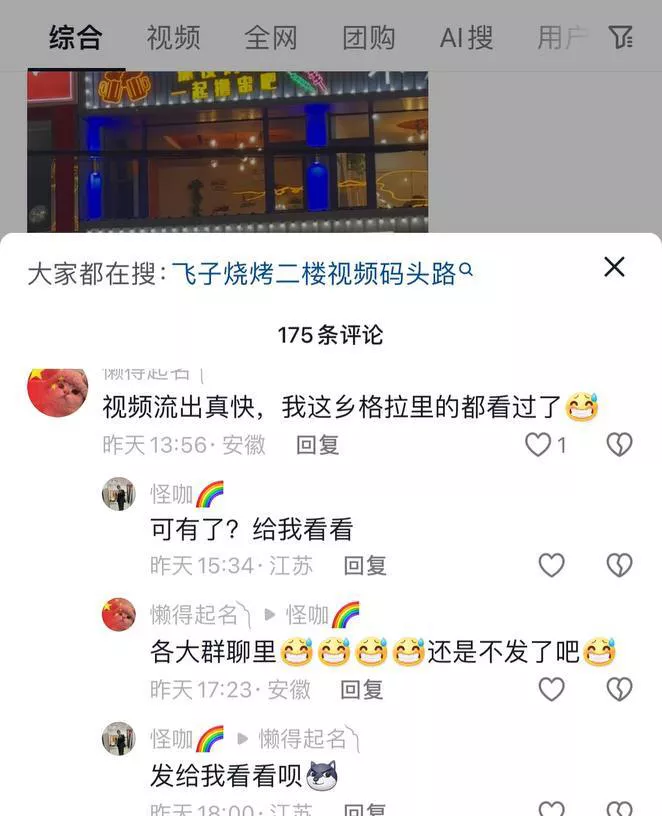This screenshot has width=662, height=816.
Task: Open the video thumbnail behind comments
Action: (227, 150)
